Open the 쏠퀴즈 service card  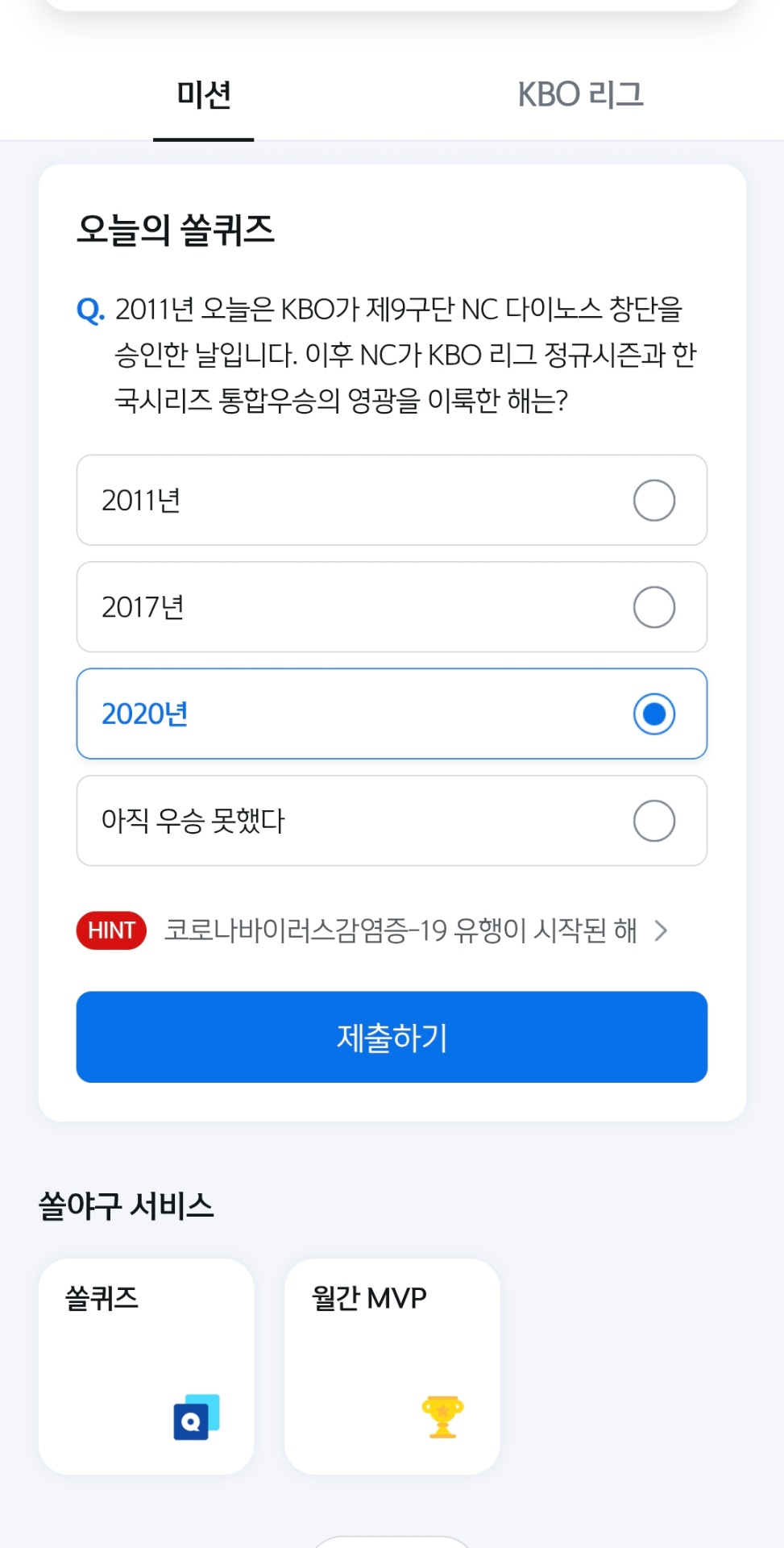(x=146, y=1366)
